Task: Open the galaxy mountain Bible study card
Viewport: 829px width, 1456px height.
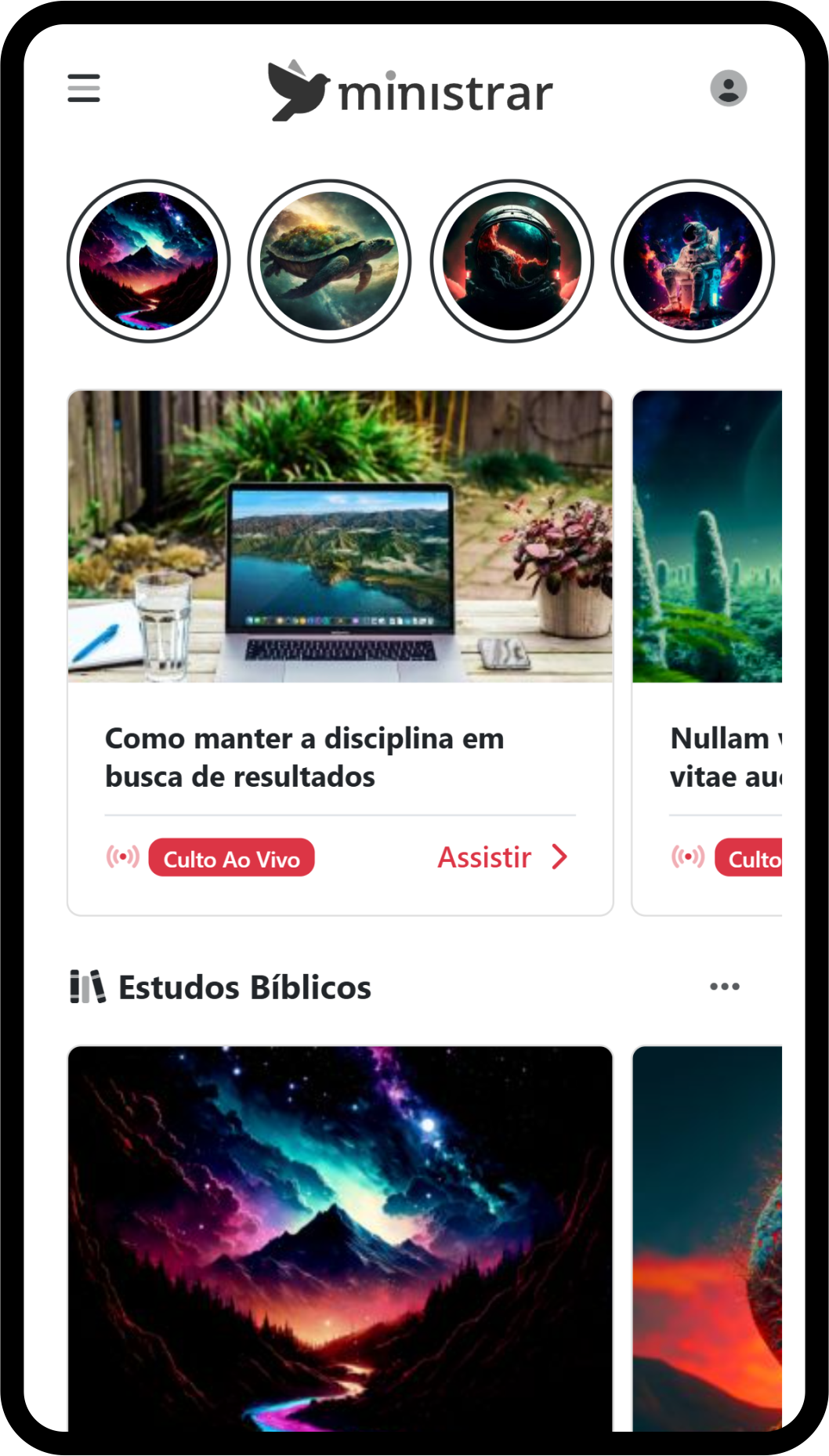Action: coord(340,1238)
